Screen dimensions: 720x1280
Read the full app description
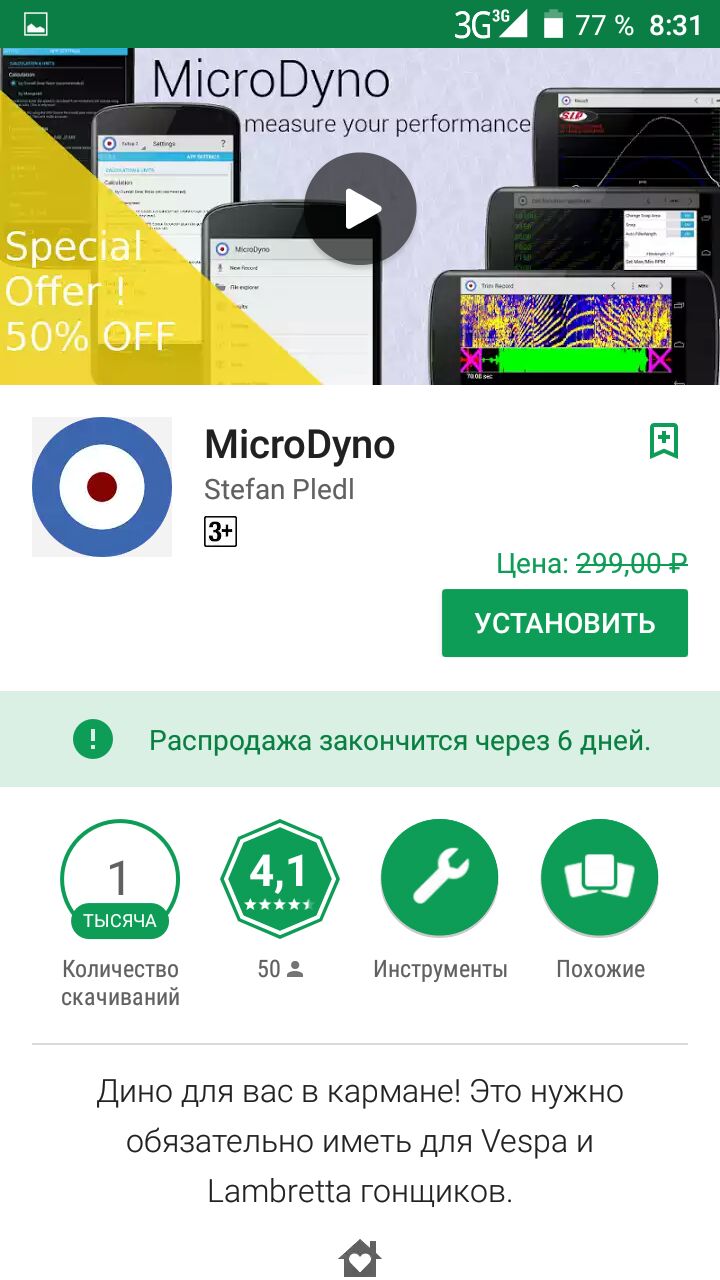coord(360,1141)
